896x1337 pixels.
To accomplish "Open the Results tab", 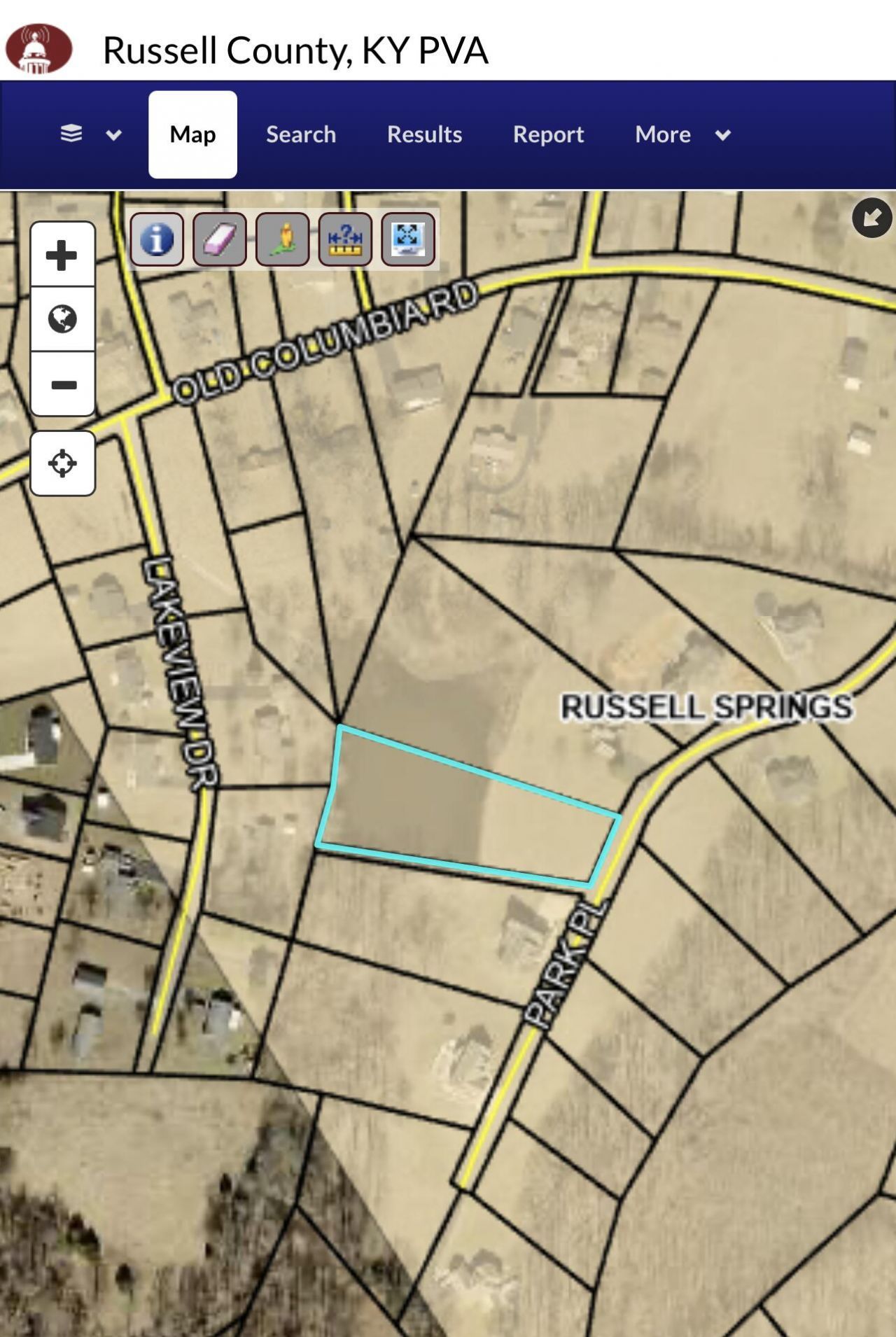I will coord(424,134).
